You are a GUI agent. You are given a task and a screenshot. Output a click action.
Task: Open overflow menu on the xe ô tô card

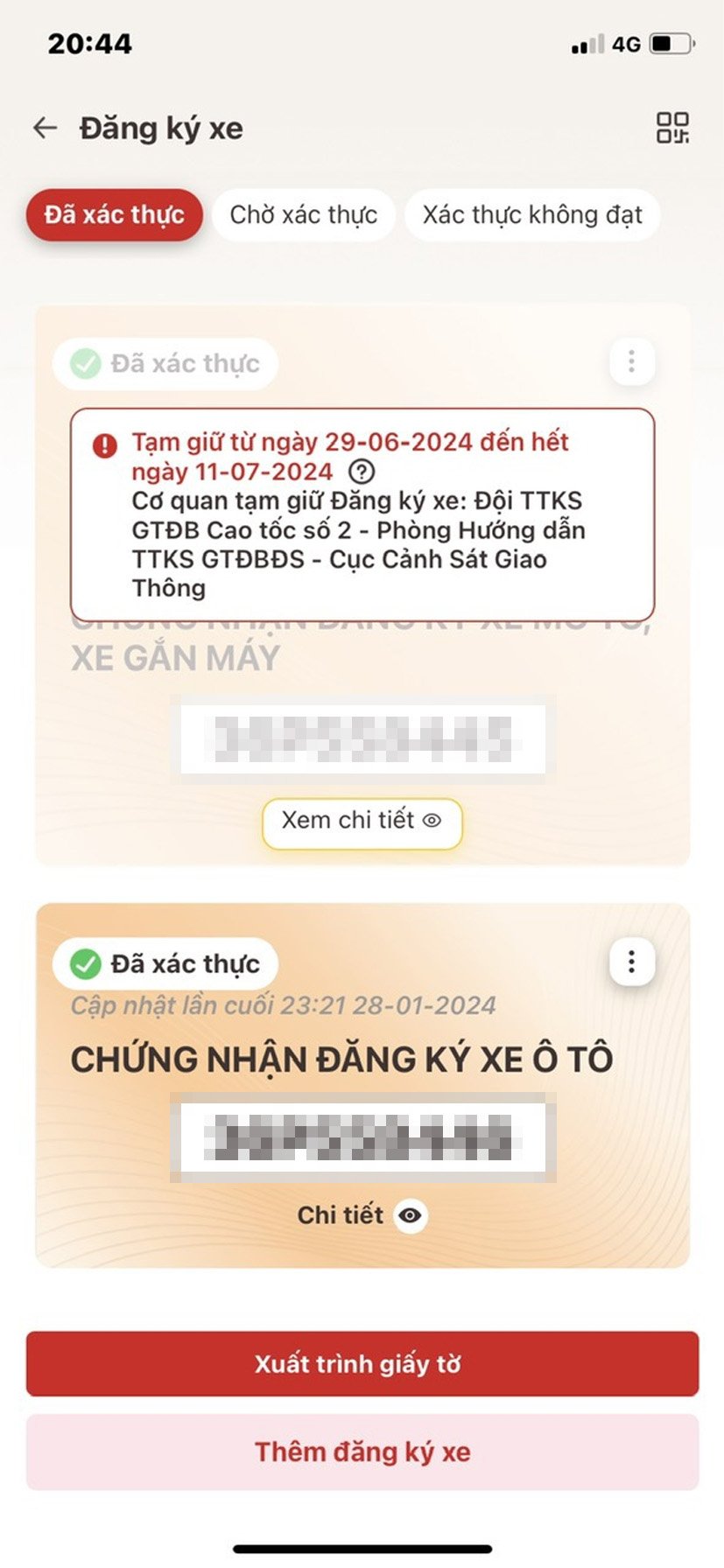tap(631, 962)
